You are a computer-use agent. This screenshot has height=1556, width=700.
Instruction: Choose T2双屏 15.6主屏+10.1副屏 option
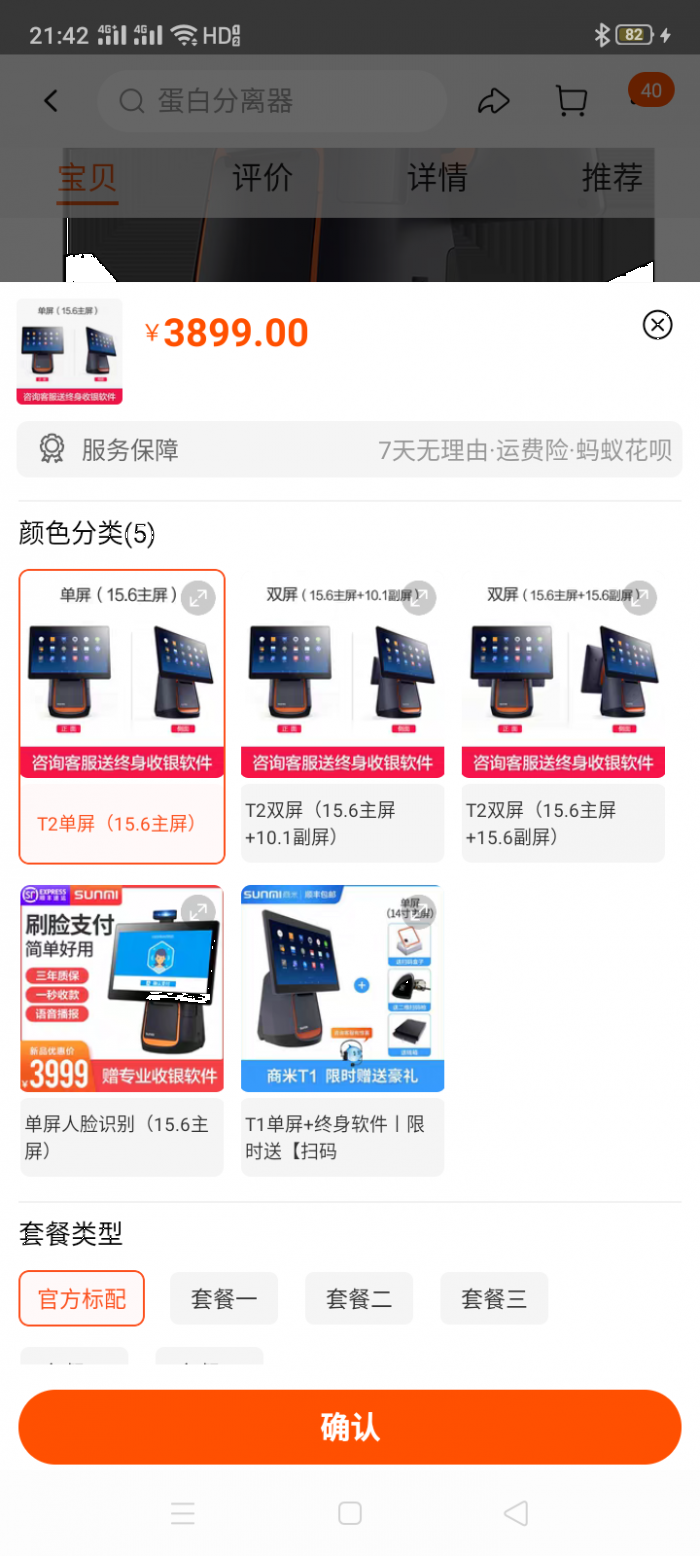pos(343,717)
